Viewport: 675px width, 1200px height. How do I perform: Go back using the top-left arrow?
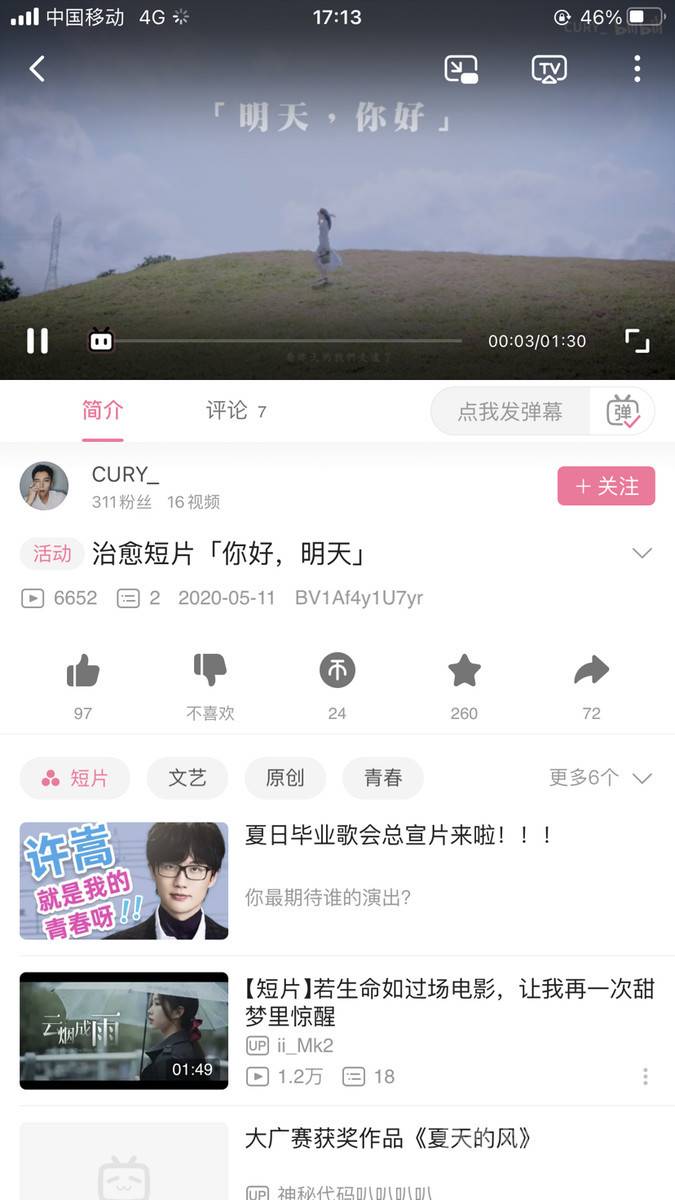[x=37, y=69]
